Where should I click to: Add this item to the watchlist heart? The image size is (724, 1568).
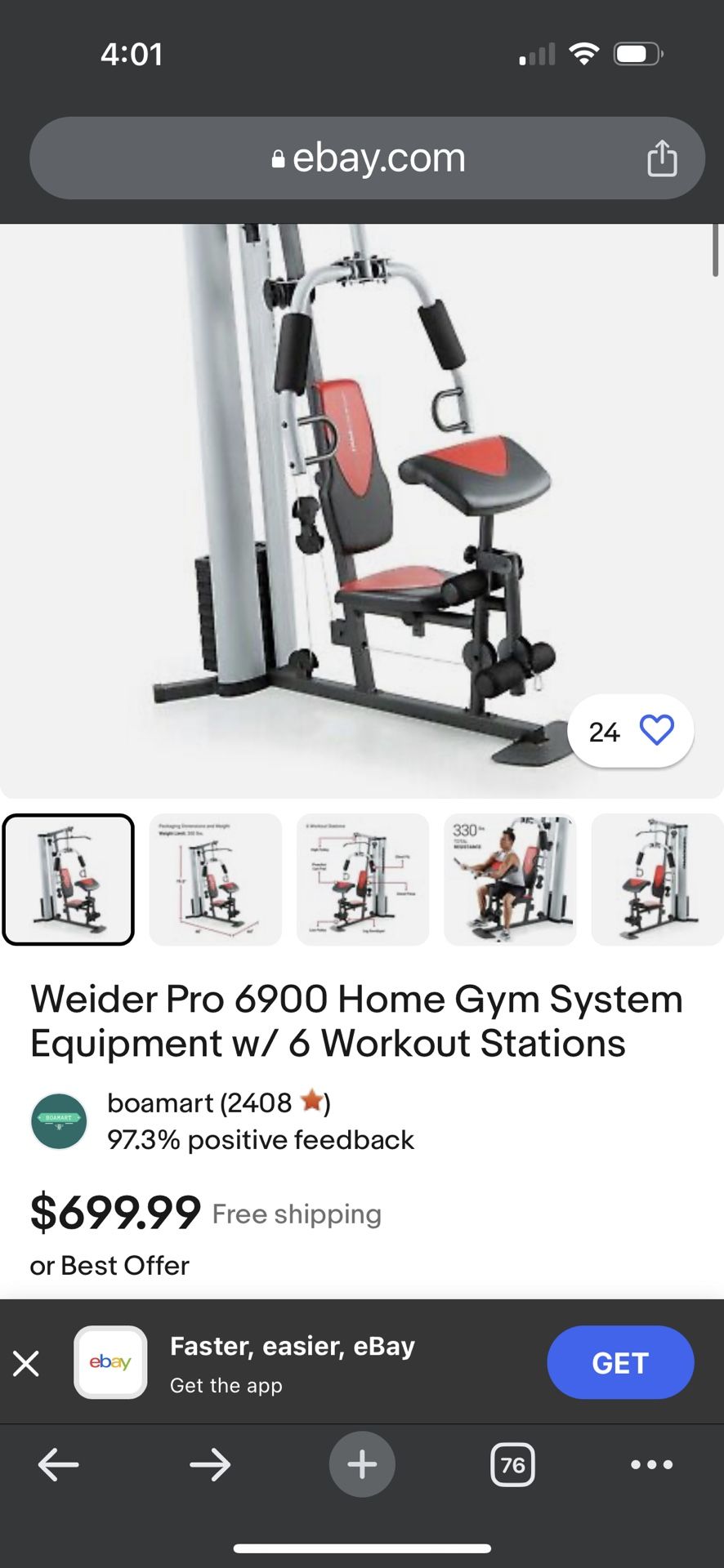tap(656, 730)
